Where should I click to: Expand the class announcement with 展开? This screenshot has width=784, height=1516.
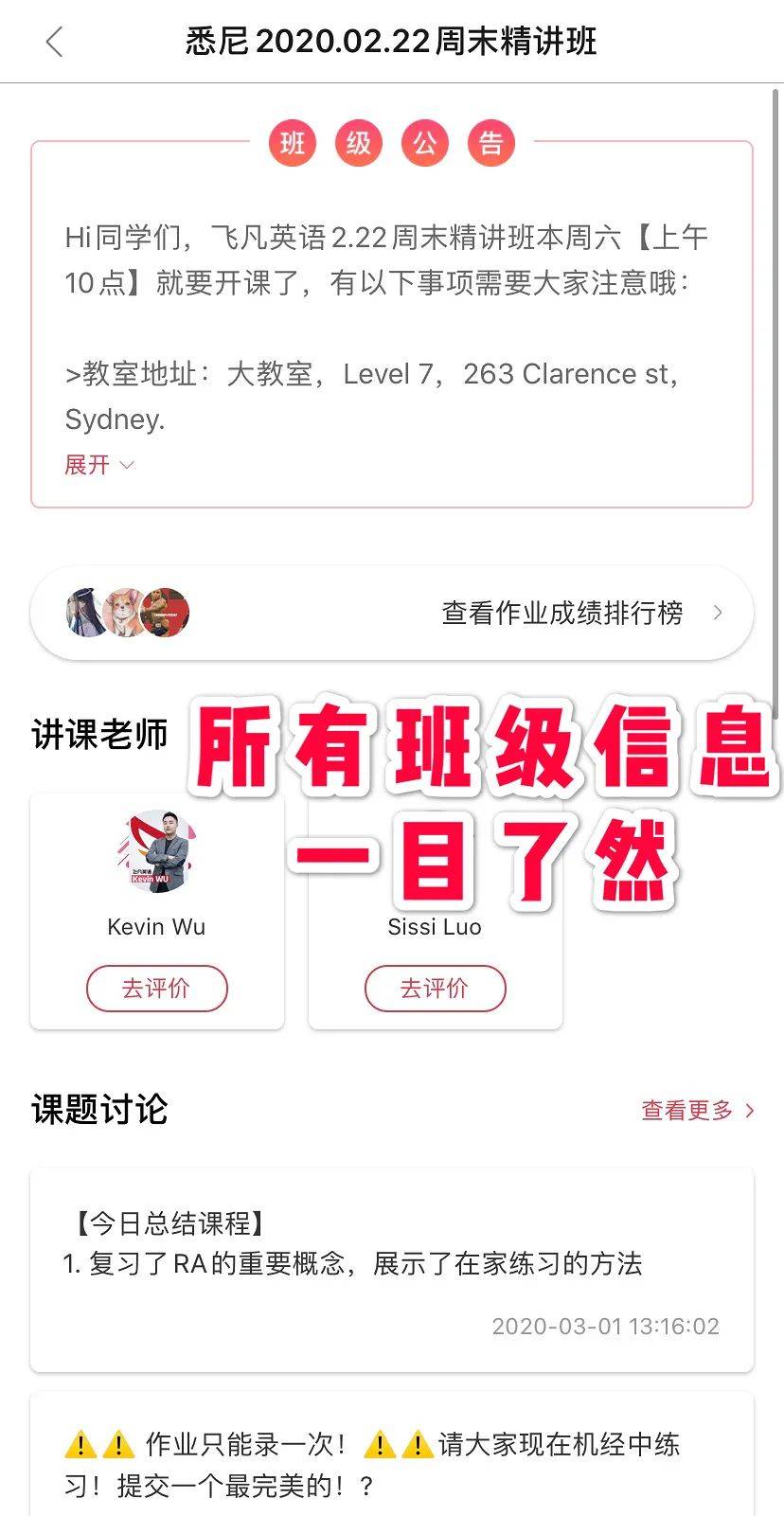tap(98, 465)
